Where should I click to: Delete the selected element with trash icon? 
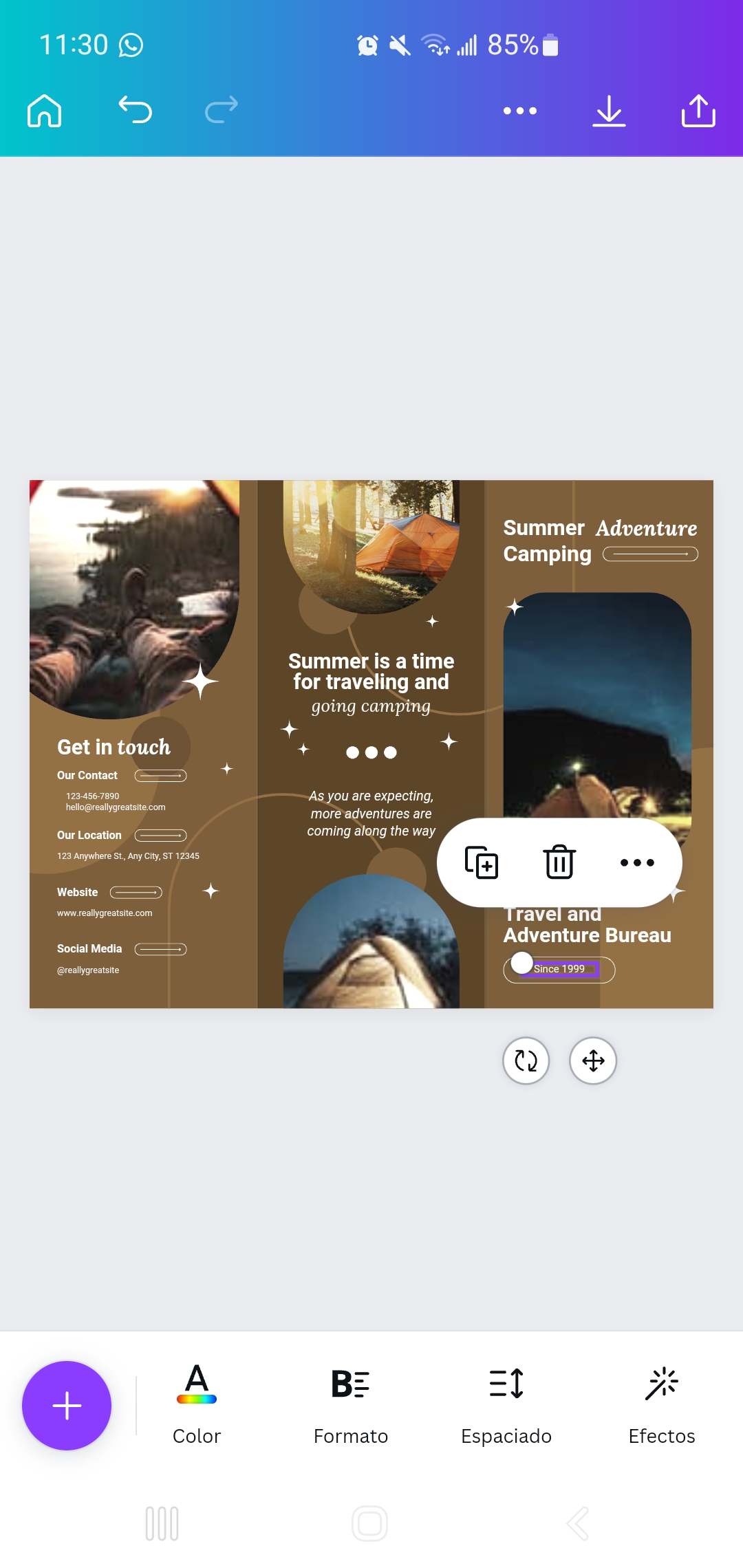[559, 862]
